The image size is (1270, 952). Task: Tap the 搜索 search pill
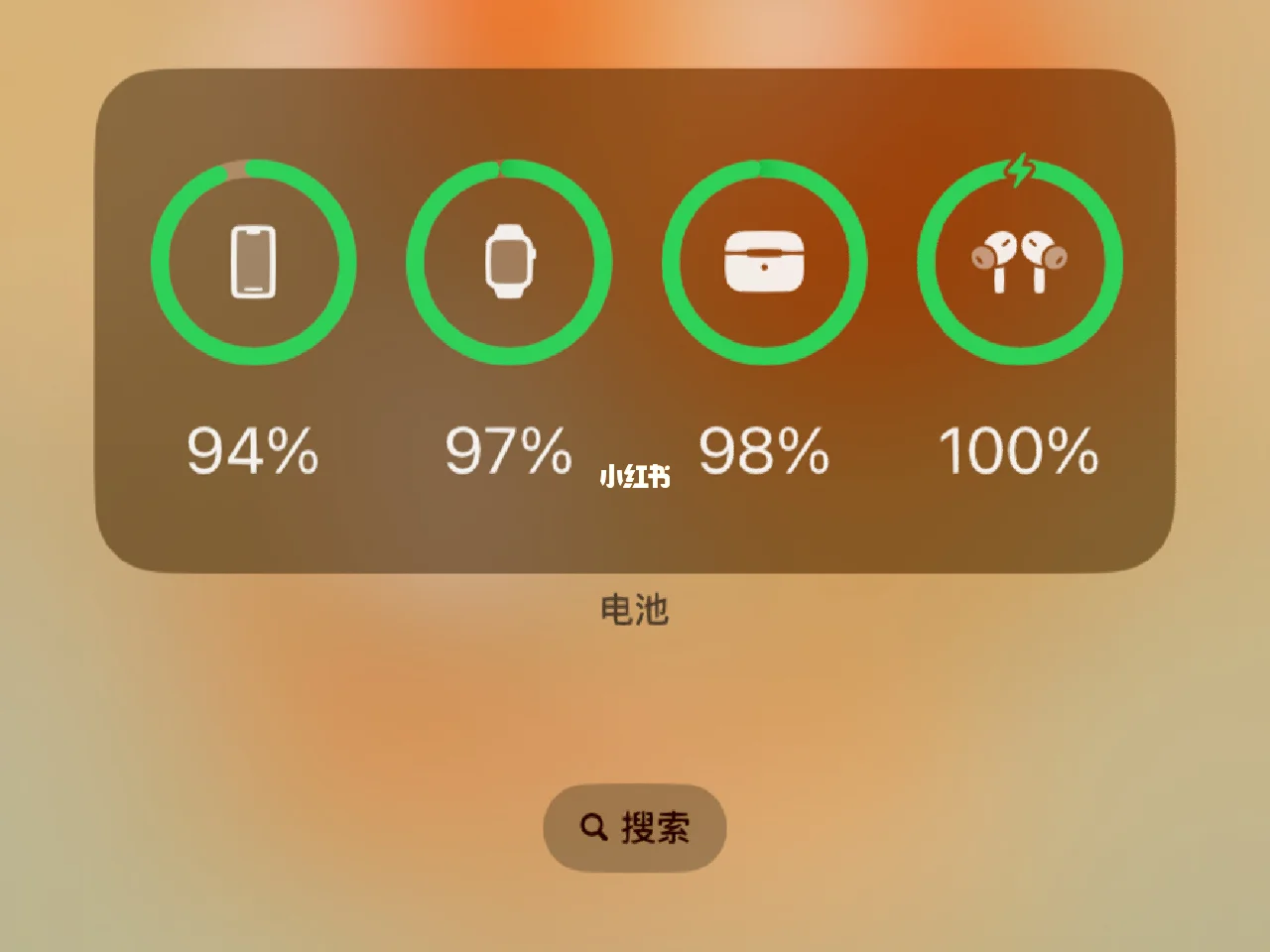pyautogui.click(x=635, y=827)
